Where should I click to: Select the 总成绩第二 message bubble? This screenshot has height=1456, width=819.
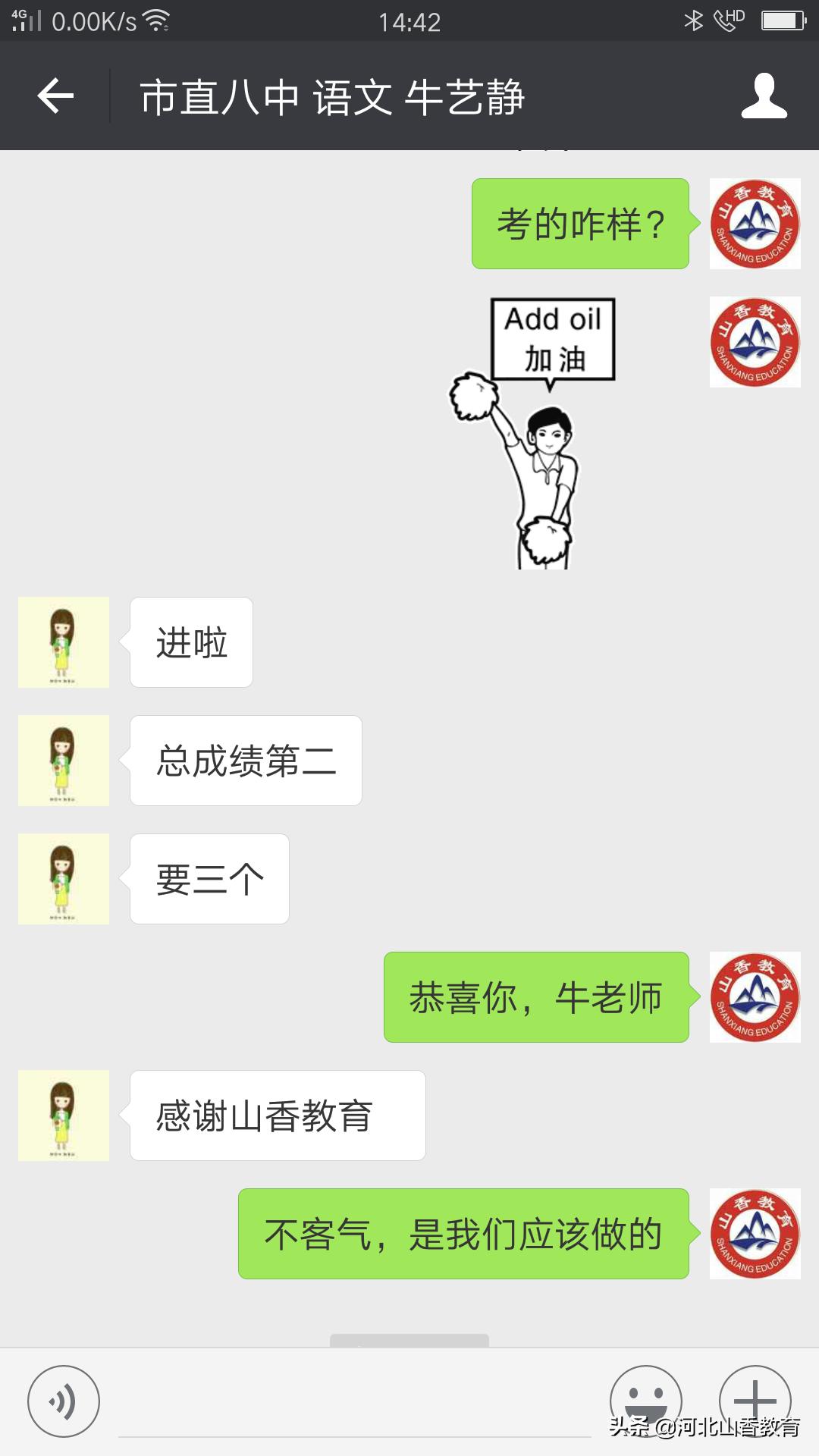pyautogui.click(x=244, y=761)
